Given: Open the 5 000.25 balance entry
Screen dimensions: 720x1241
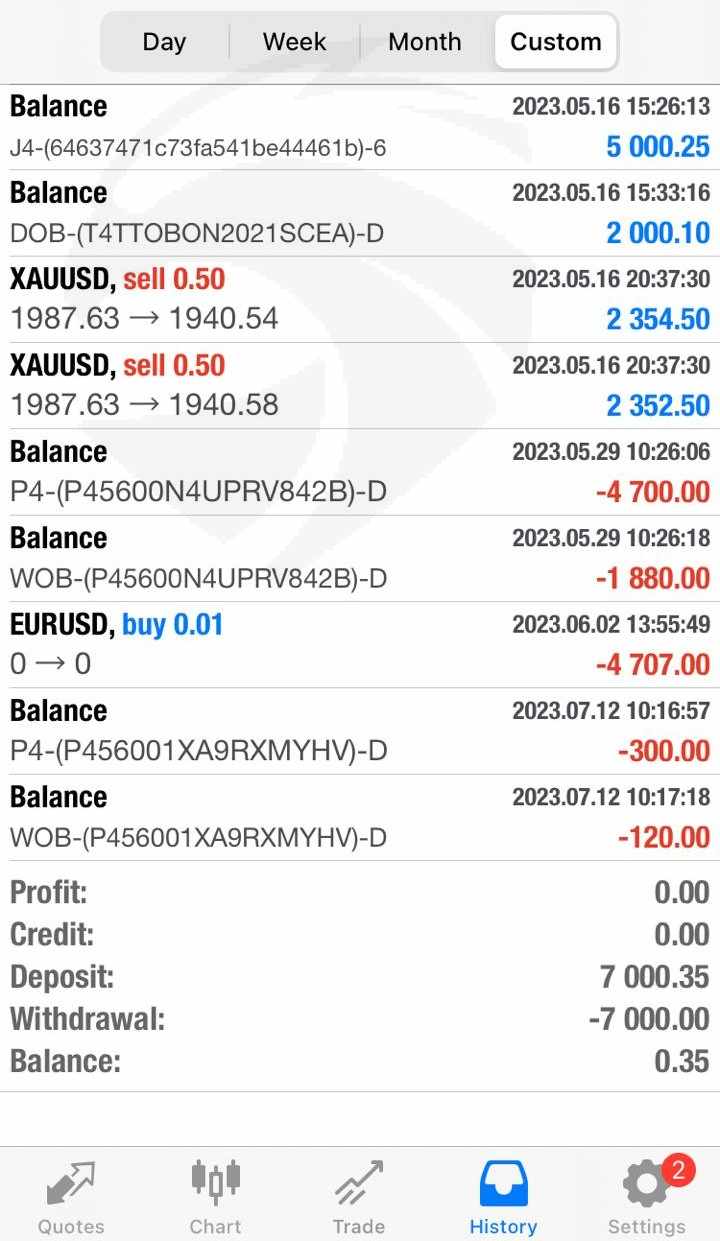Looking at the screenshot, I should [x=360, y=127].
